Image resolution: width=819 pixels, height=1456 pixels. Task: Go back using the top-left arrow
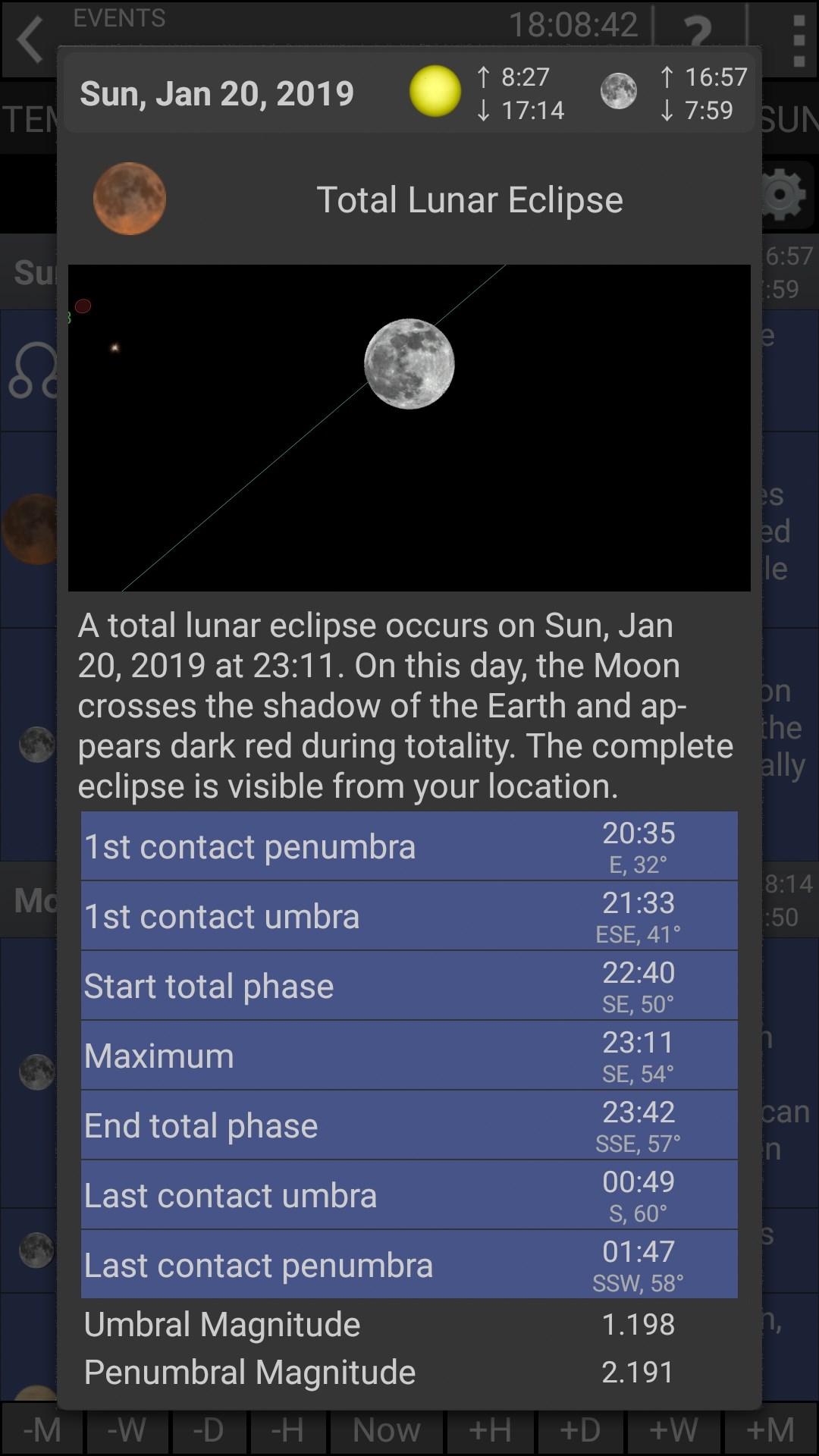[30, 39]
